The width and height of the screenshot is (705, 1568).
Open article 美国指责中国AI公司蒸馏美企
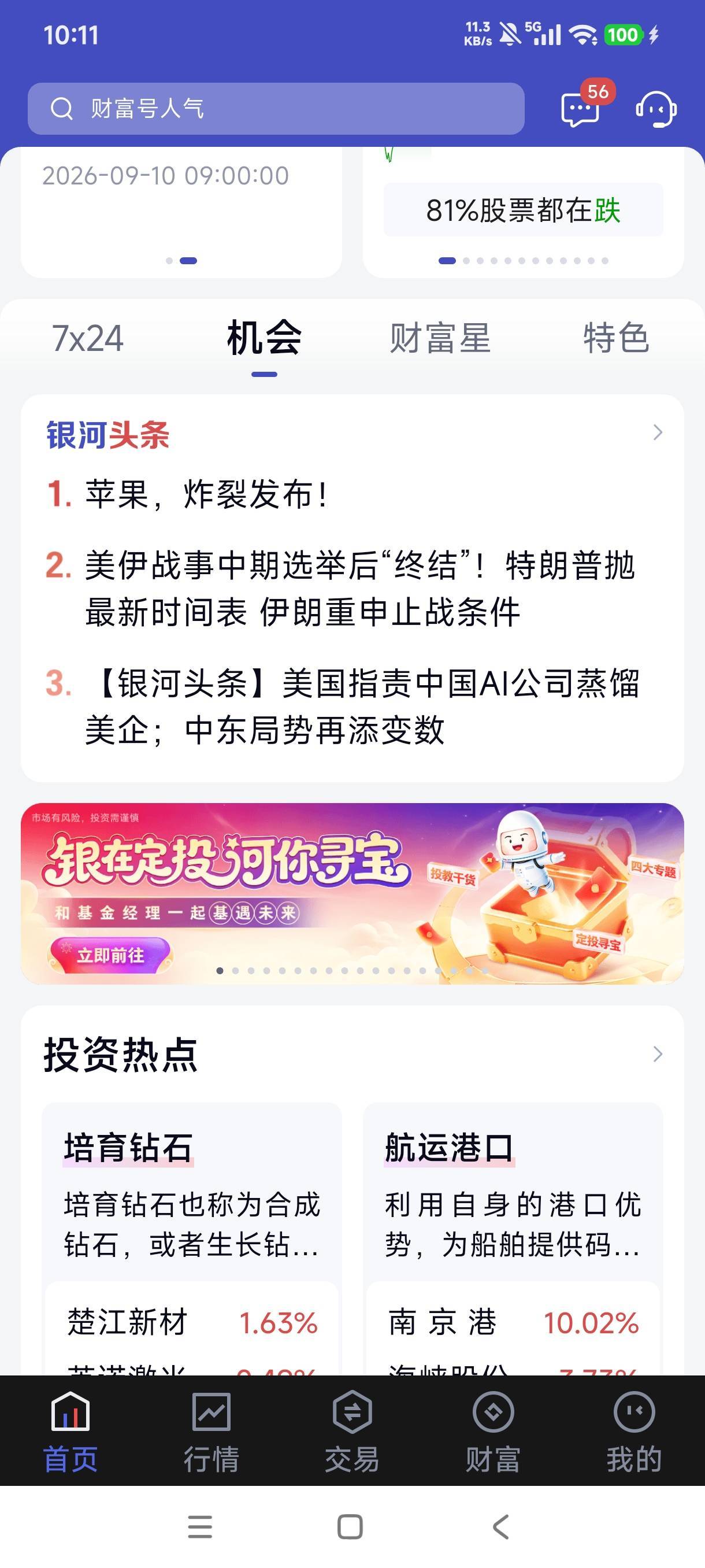(x=362, y=706)
